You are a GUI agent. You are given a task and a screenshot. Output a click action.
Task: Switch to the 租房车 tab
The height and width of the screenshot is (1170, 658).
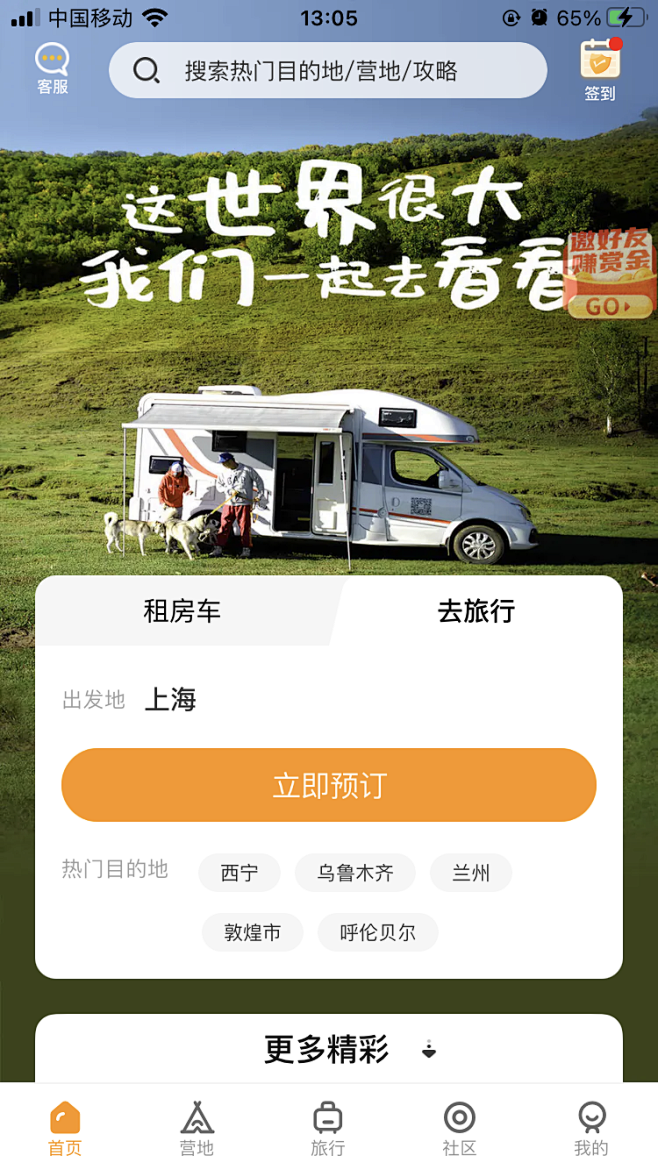(x=182, y=611)
